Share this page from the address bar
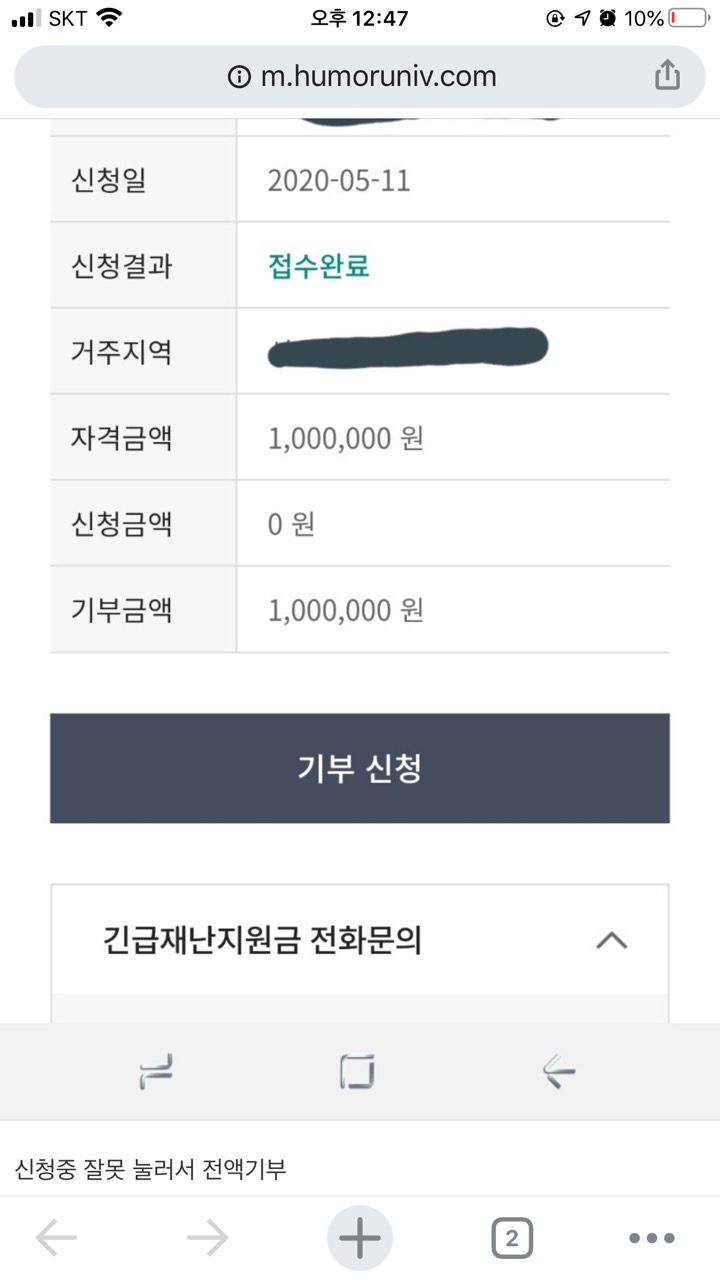 [x=667, y=75]
